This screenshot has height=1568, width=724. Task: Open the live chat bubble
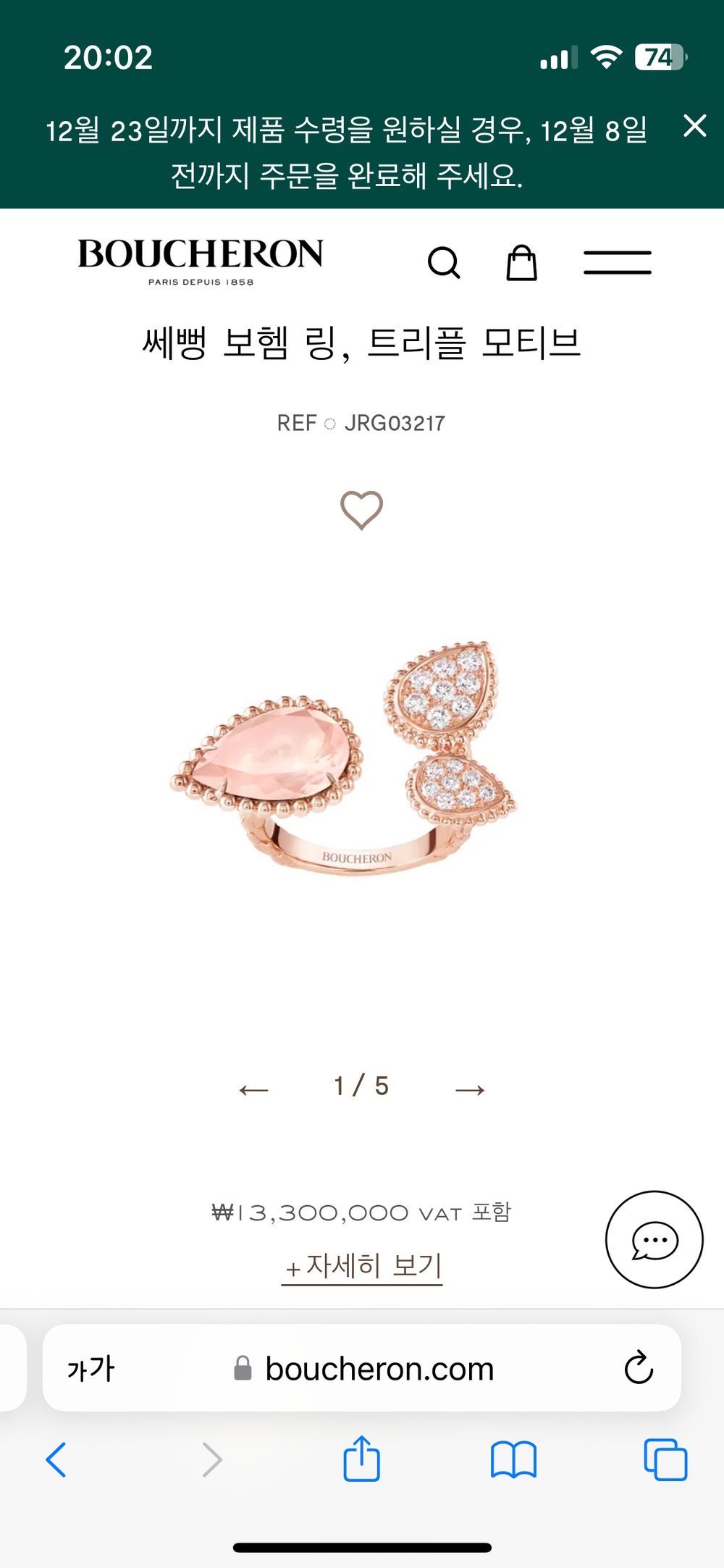(x=654, y=1240)
